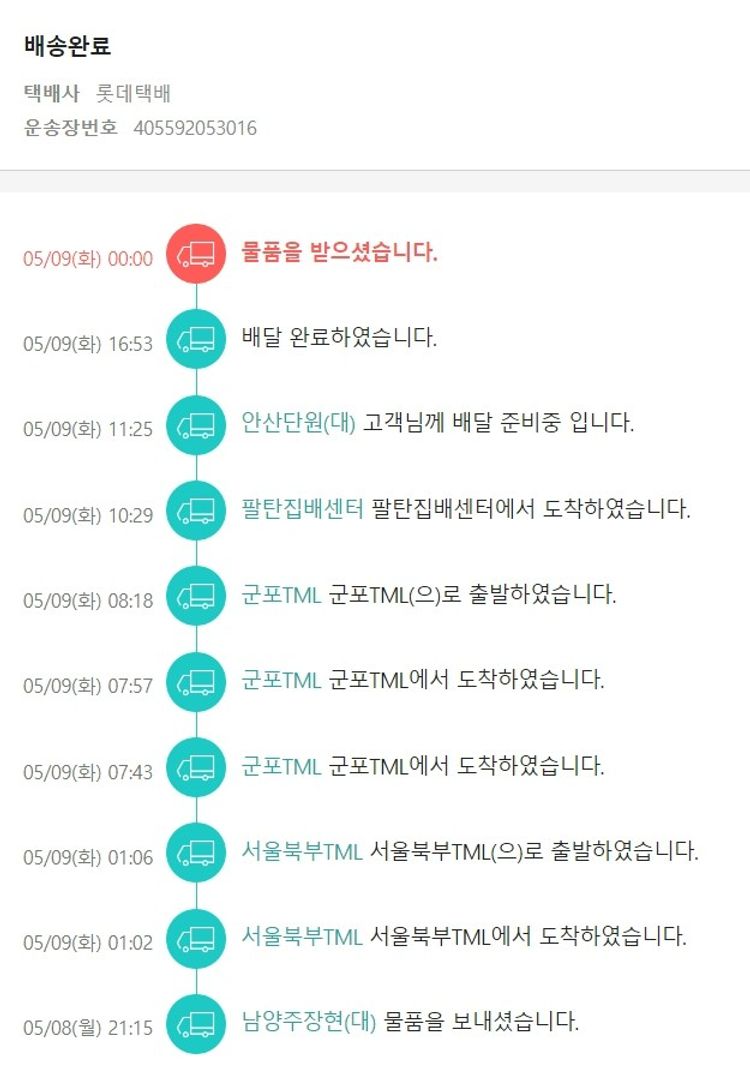This screenshot has height=1085, width=750.
Task: Select 군포TML link in the 07:57 arrival entry
Action: pyautogui.click(x=281, y=681)
